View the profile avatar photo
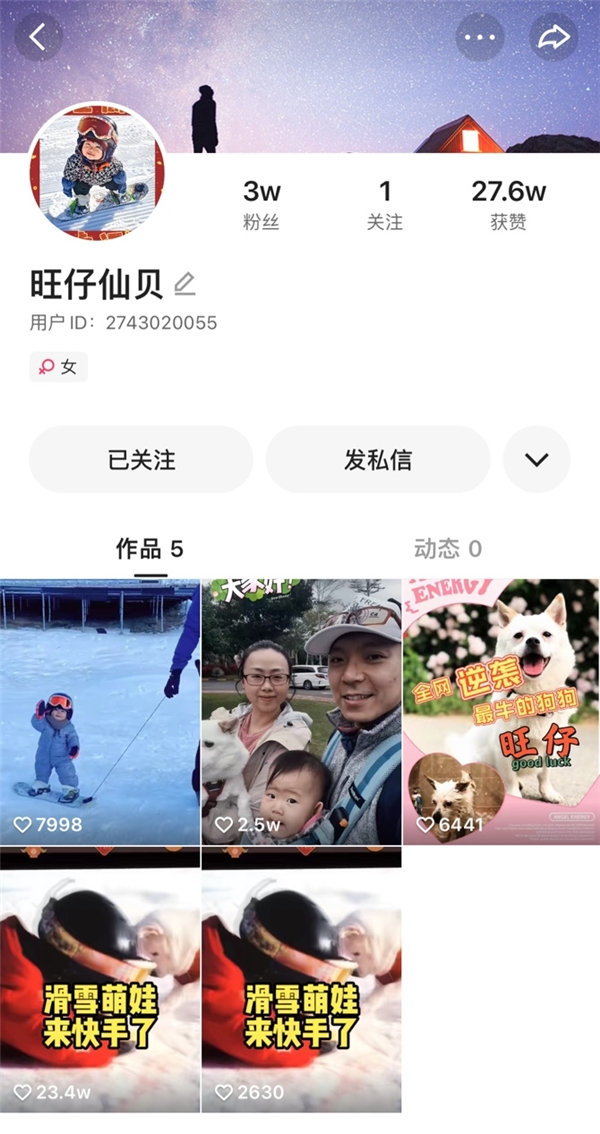Viewport: 600px width, 1134px height. pyautogui.click(x=96, y=170)
